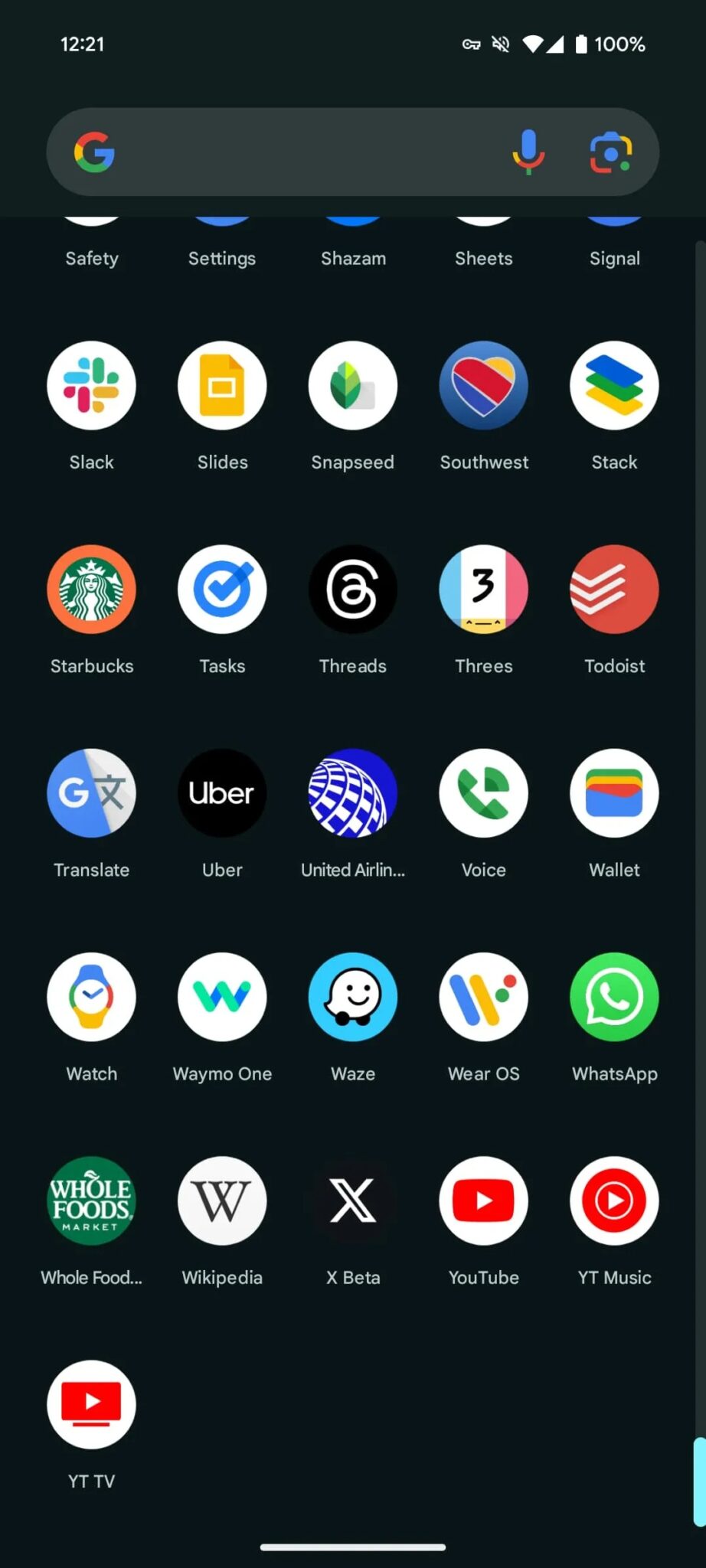Launch YouTube
The image size is (706, 1568).
(x=483, y=1200)
